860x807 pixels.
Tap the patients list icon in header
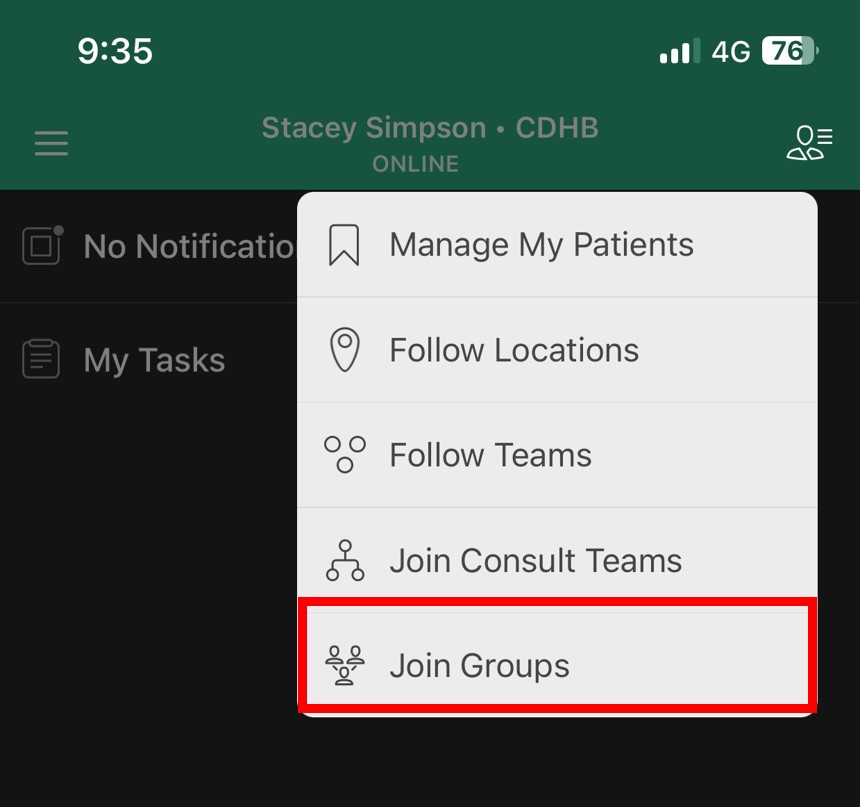[809, 143]
